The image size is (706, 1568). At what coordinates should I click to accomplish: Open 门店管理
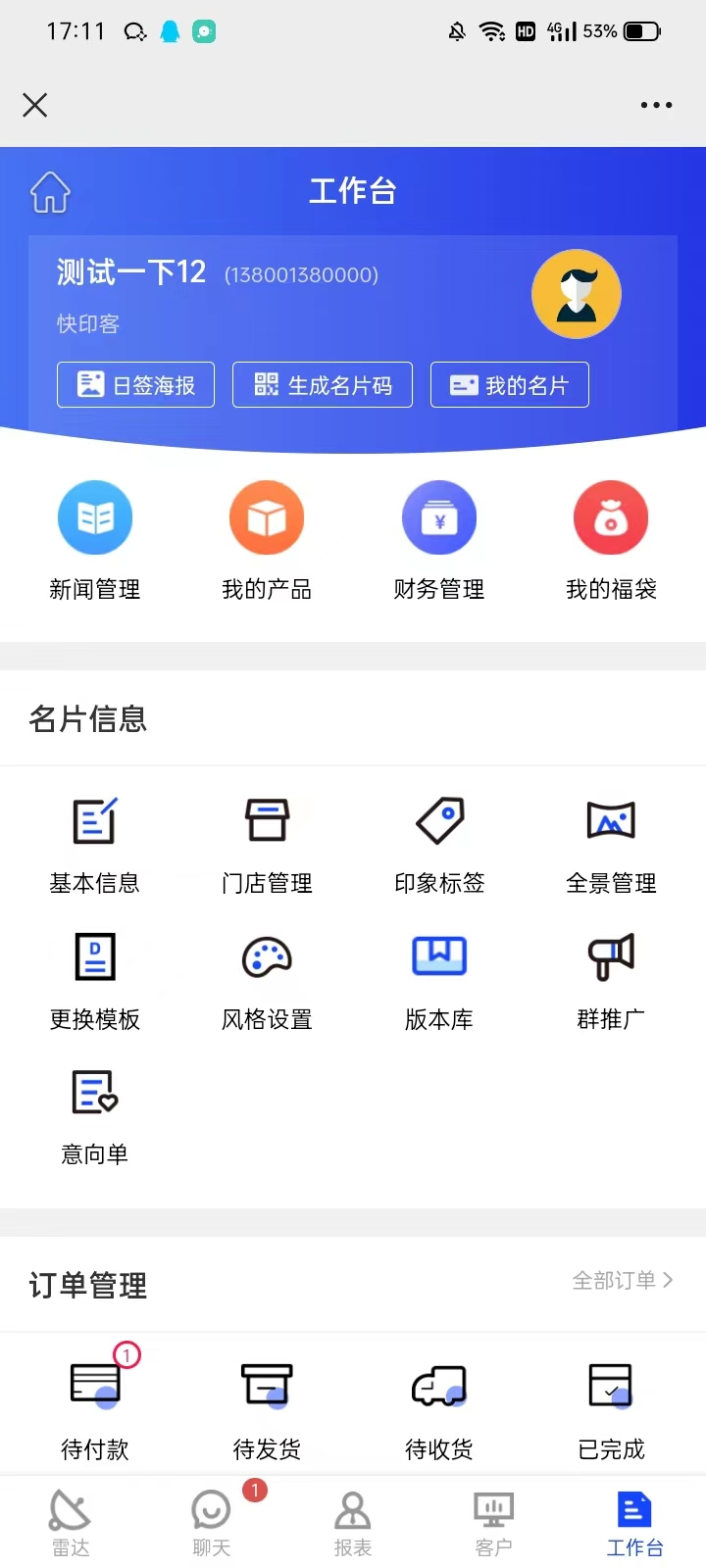pyautogui.click(x=267, y=845)
